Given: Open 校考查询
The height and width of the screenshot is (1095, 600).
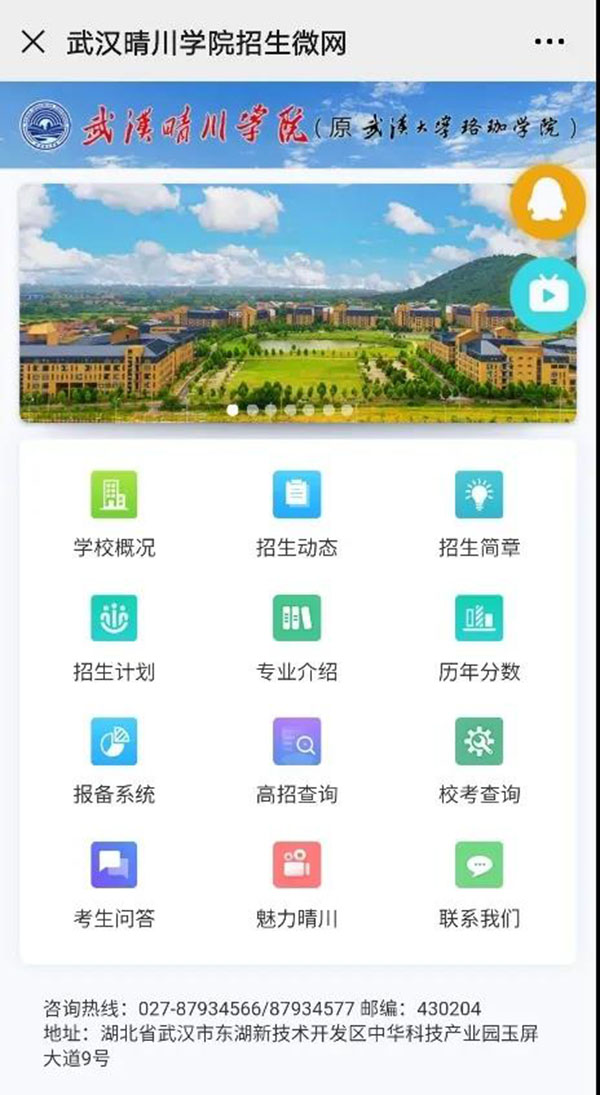Looking at the screenshot, I should click(479, 761).
